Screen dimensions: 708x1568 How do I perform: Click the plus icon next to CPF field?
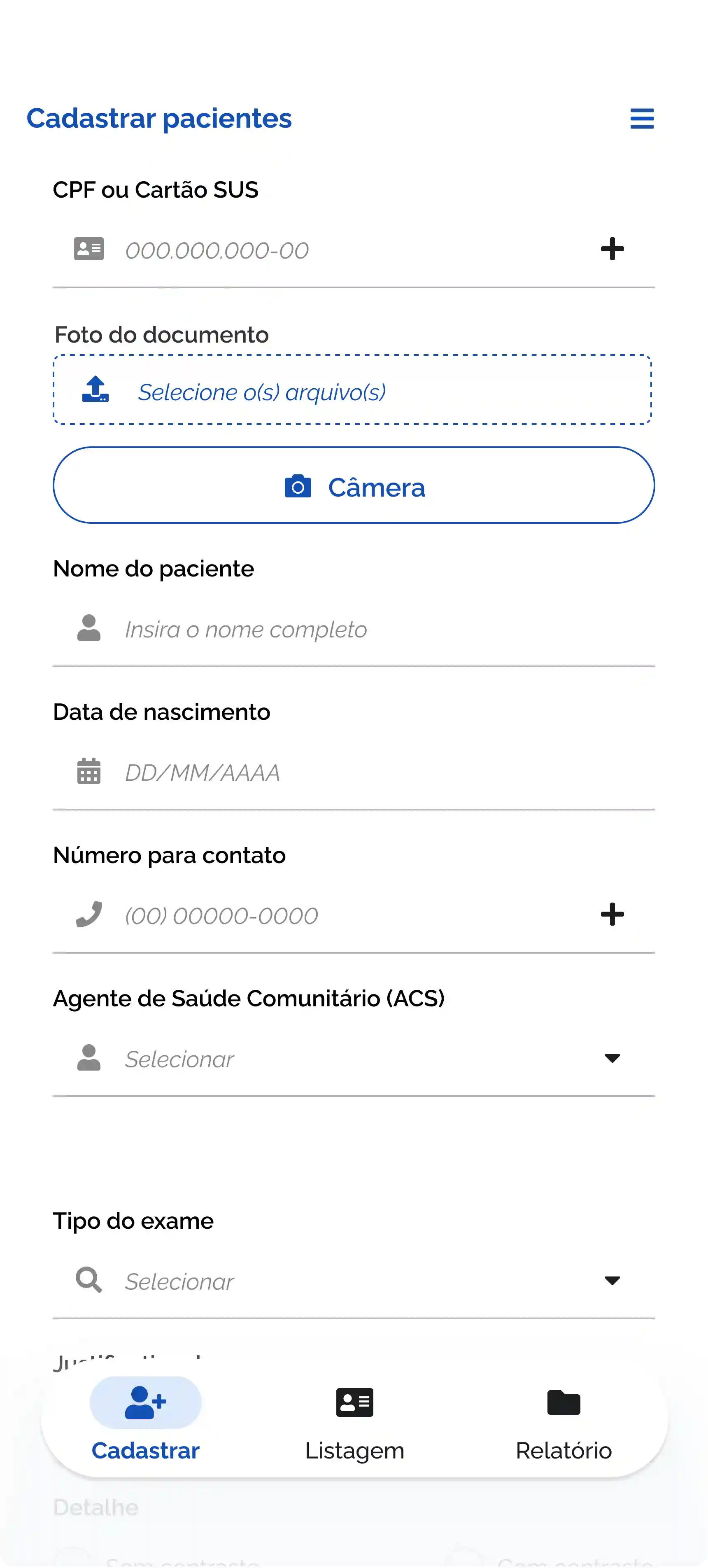click(x=613, y=248)
